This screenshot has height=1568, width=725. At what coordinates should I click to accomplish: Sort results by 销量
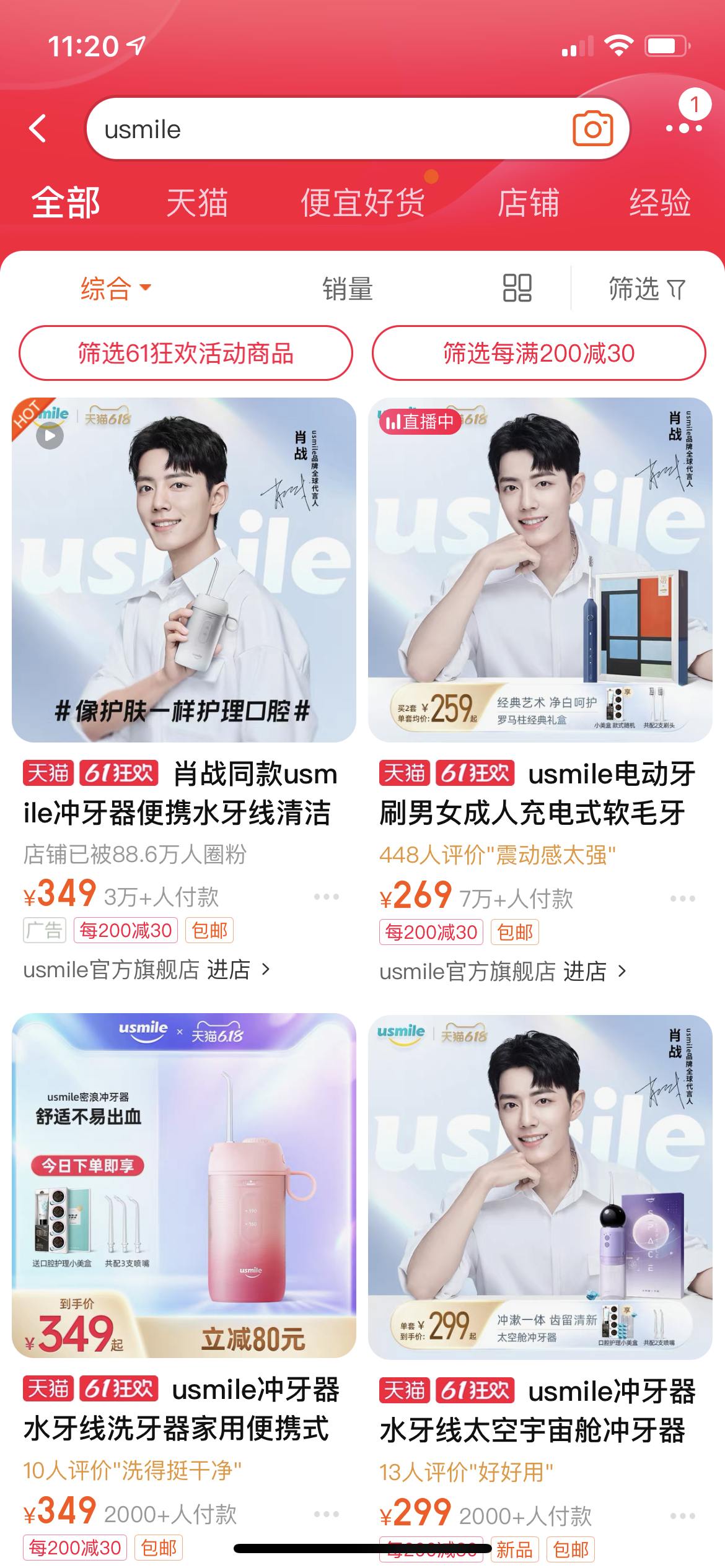pos(347,289)
